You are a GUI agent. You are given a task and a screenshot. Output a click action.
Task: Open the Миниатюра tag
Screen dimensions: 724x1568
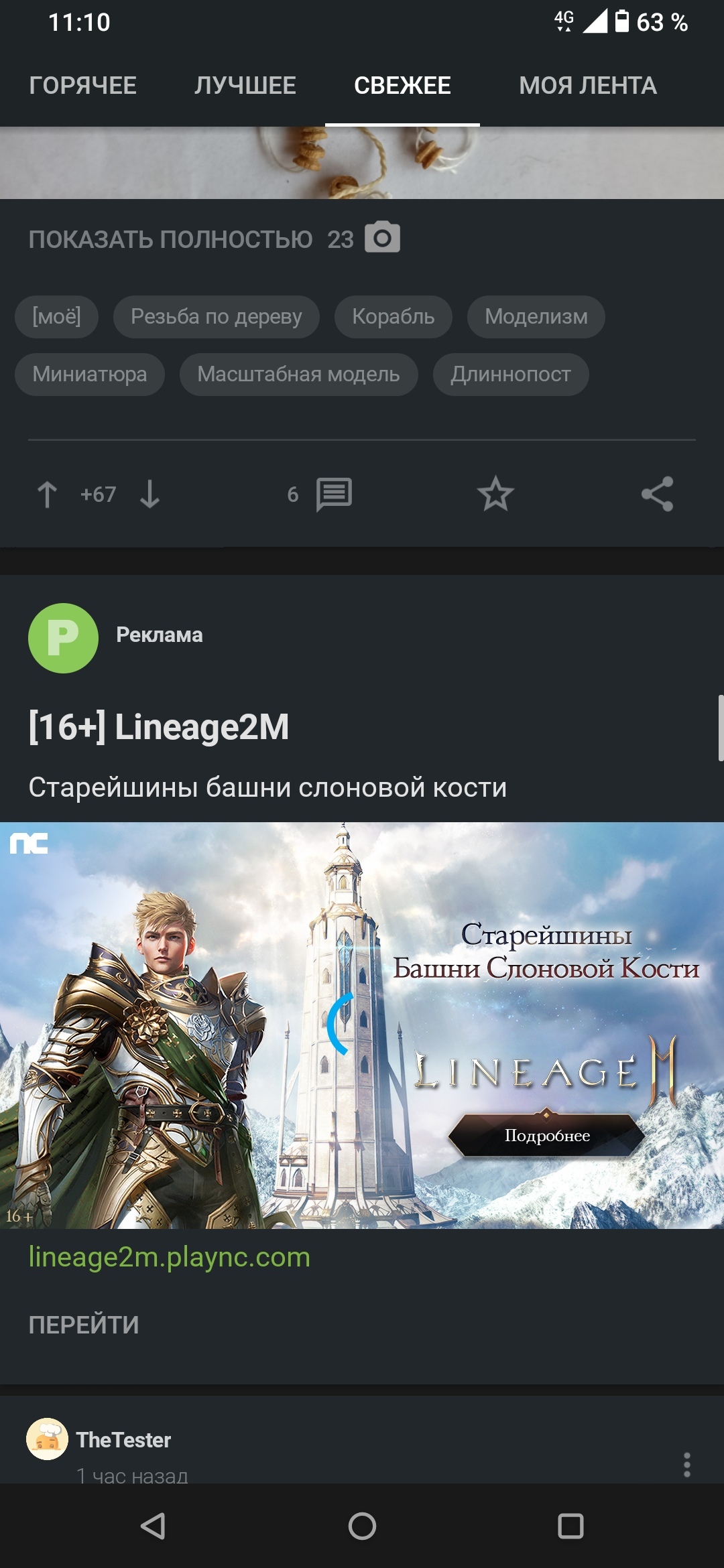coord(90,374)
